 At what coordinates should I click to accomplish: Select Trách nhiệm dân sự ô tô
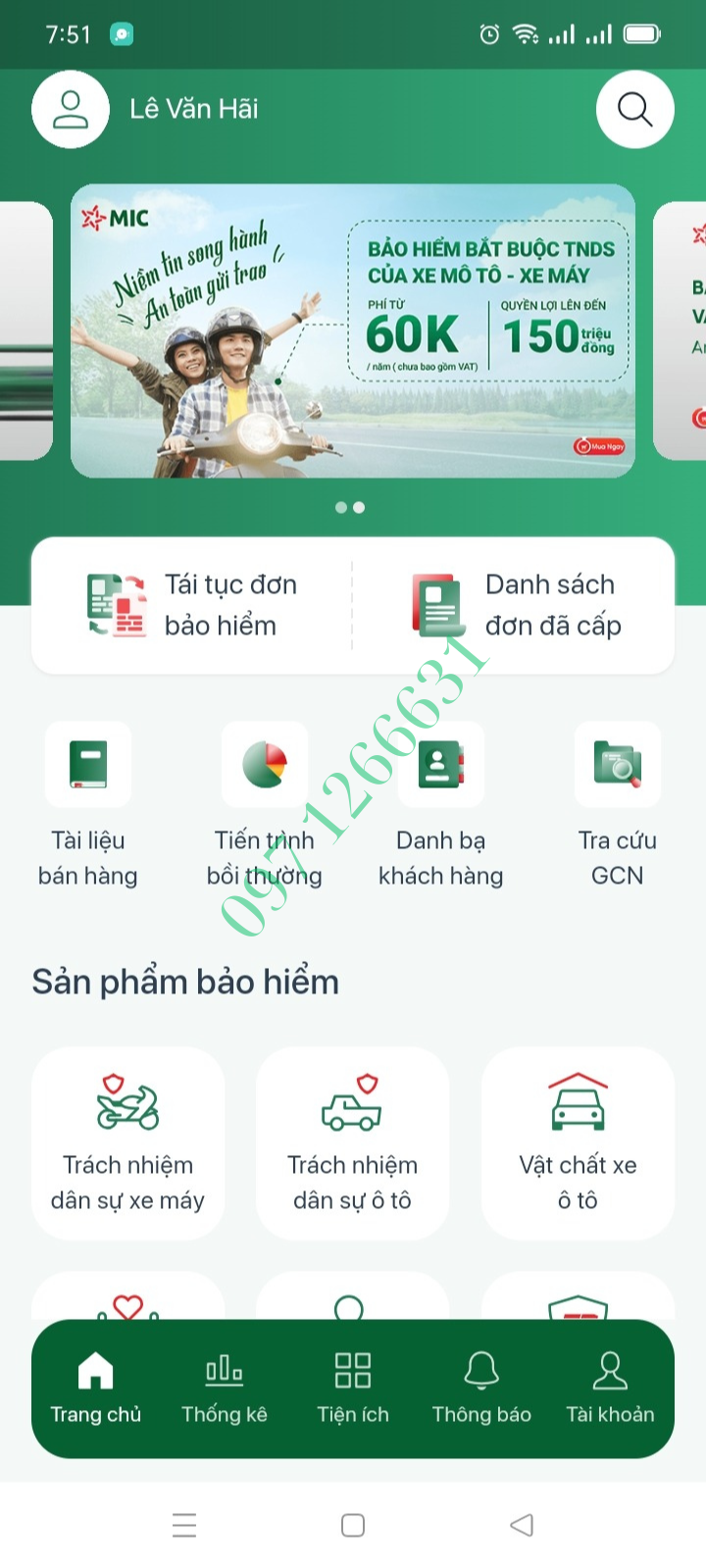352,1142
